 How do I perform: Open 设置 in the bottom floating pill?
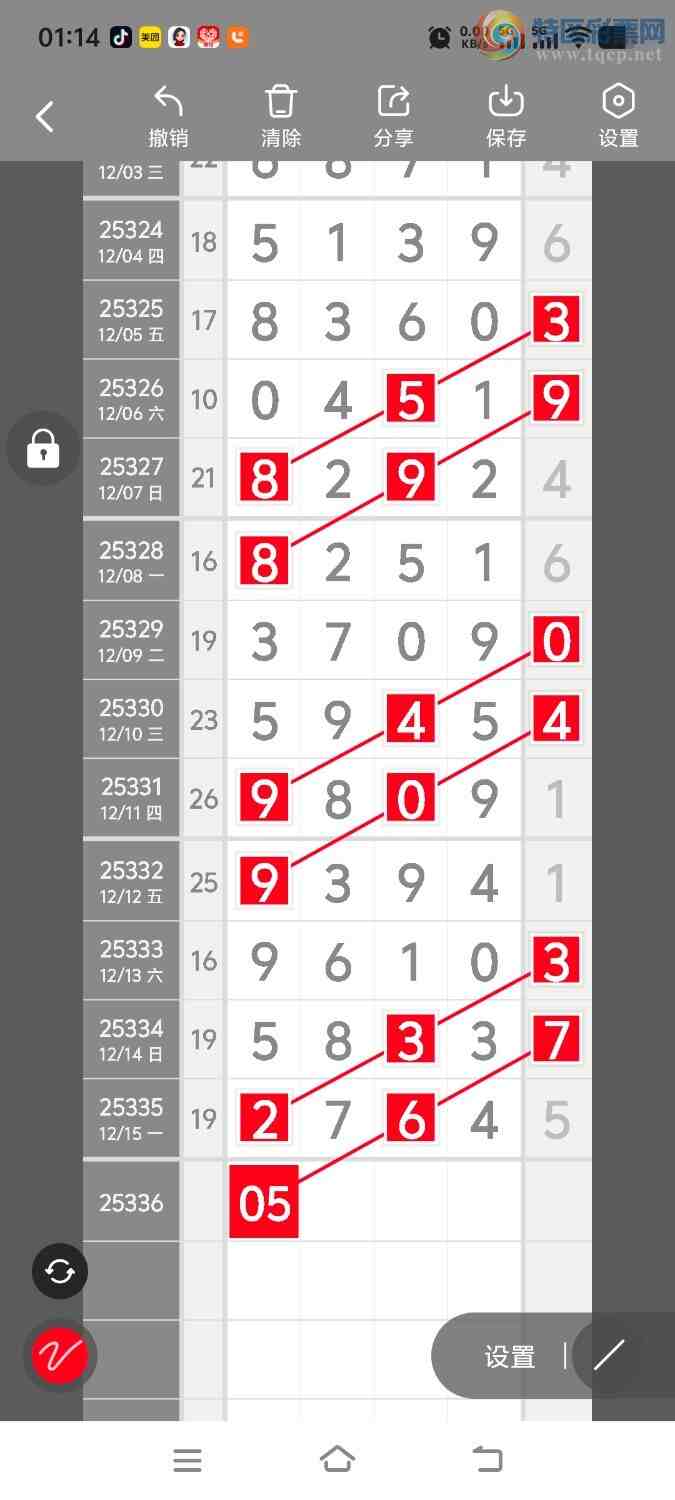pyautogui.click(x=510, y=1356)
